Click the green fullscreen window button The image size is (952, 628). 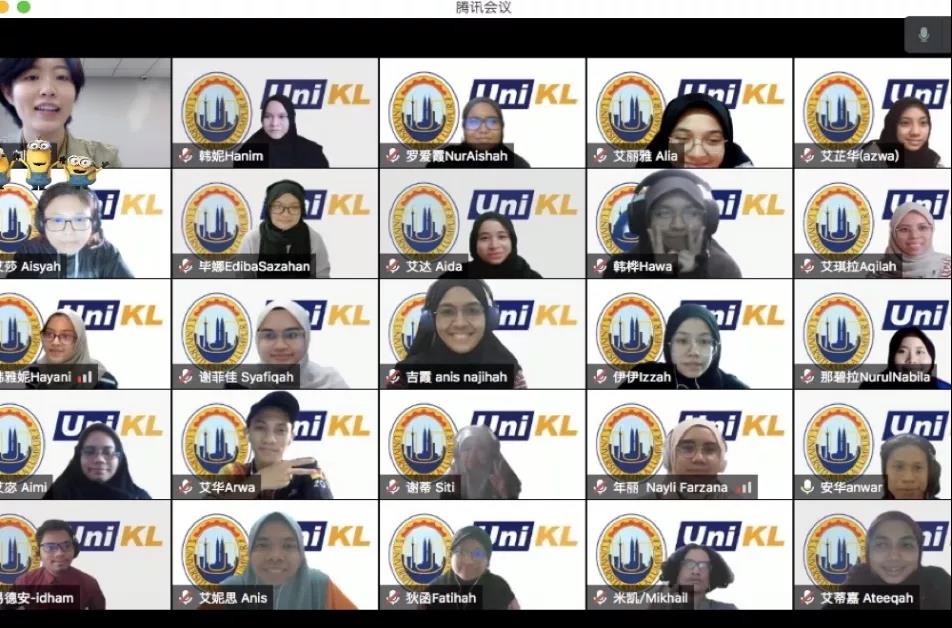click(23, 7)
